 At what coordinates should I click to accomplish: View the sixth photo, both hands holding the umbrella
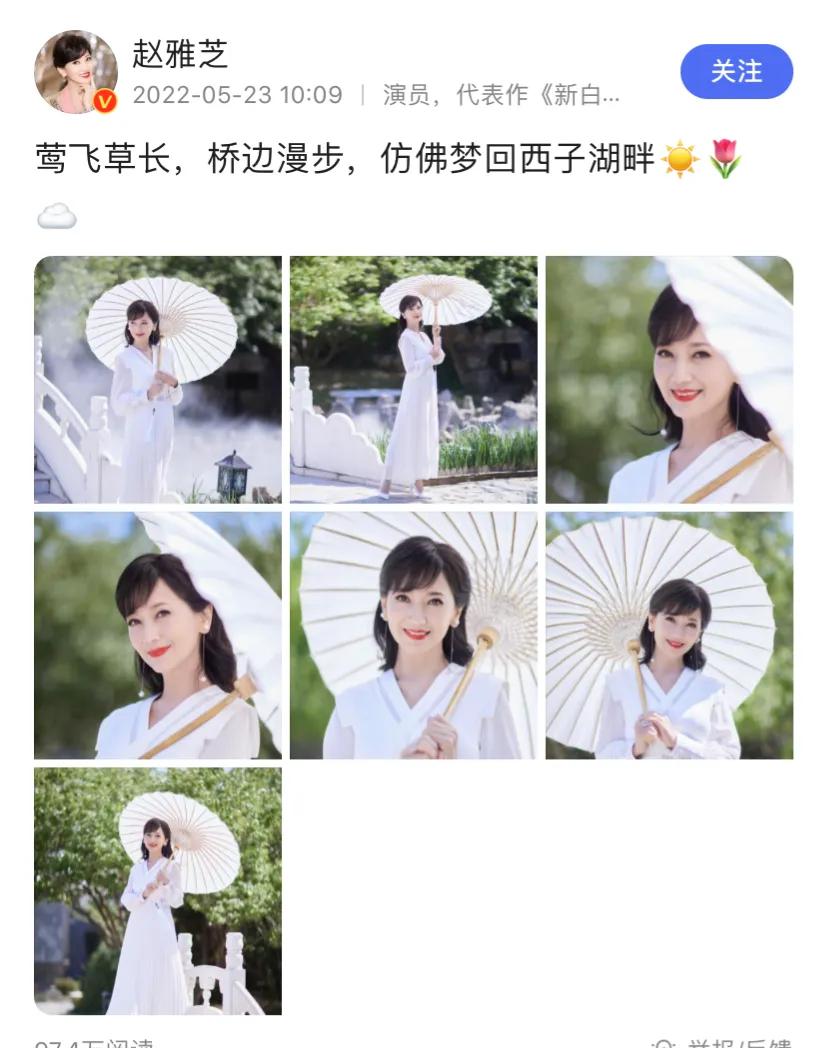click(669, 635)
